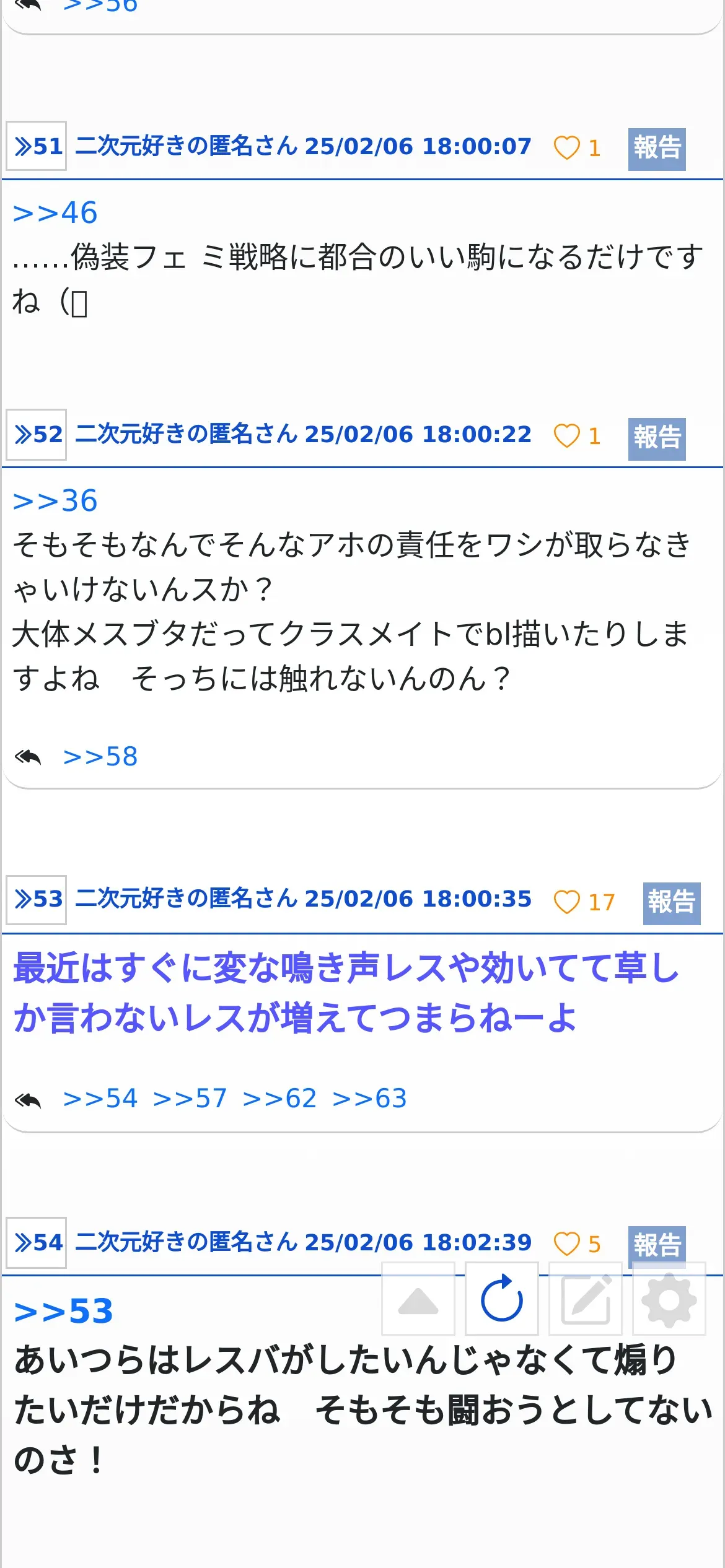Go to top with up arrow
Screen dimensions: 725x1568
pos(418,1299)
